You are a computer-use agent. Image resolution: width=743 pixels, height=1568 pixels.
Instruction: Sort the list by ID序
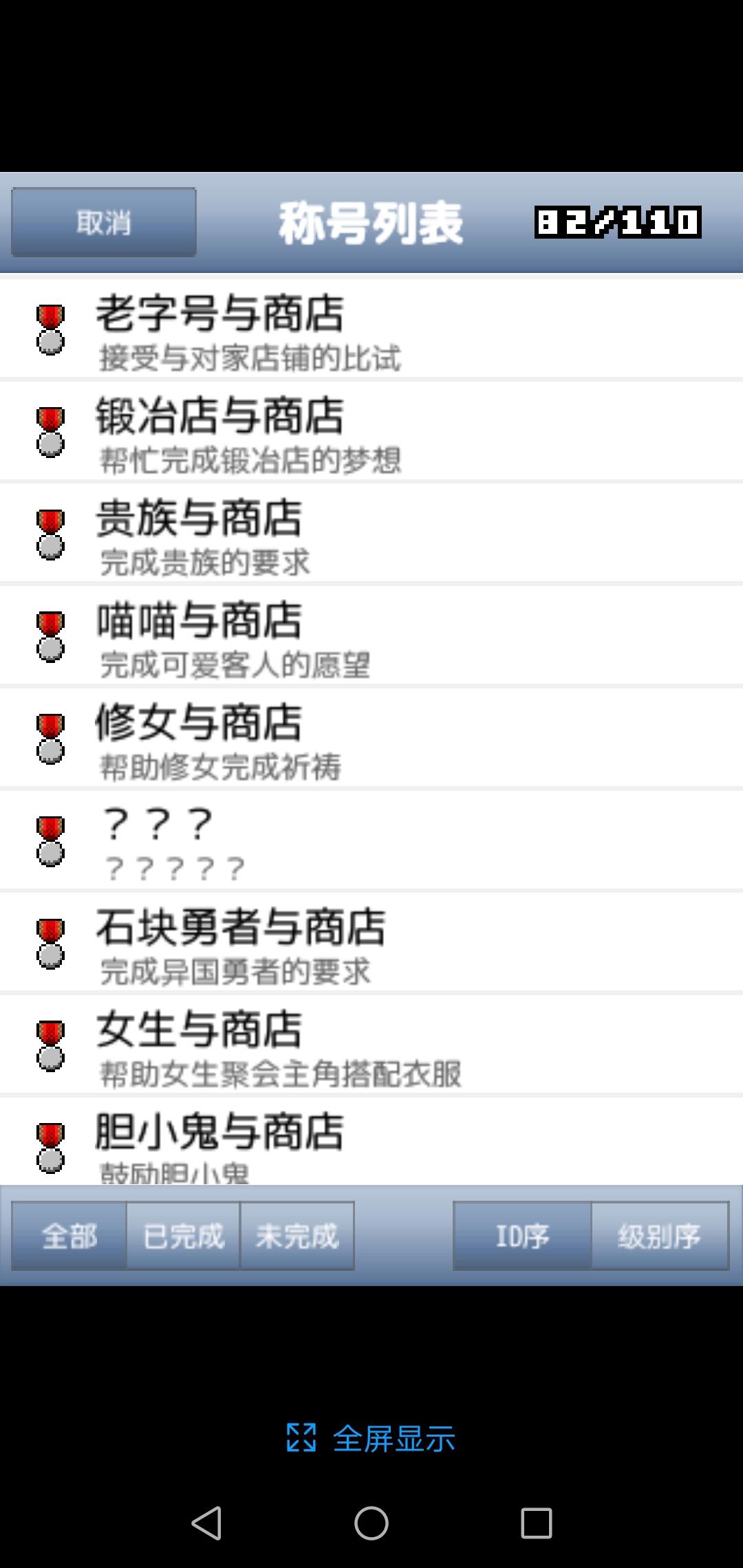(522, 1235)
